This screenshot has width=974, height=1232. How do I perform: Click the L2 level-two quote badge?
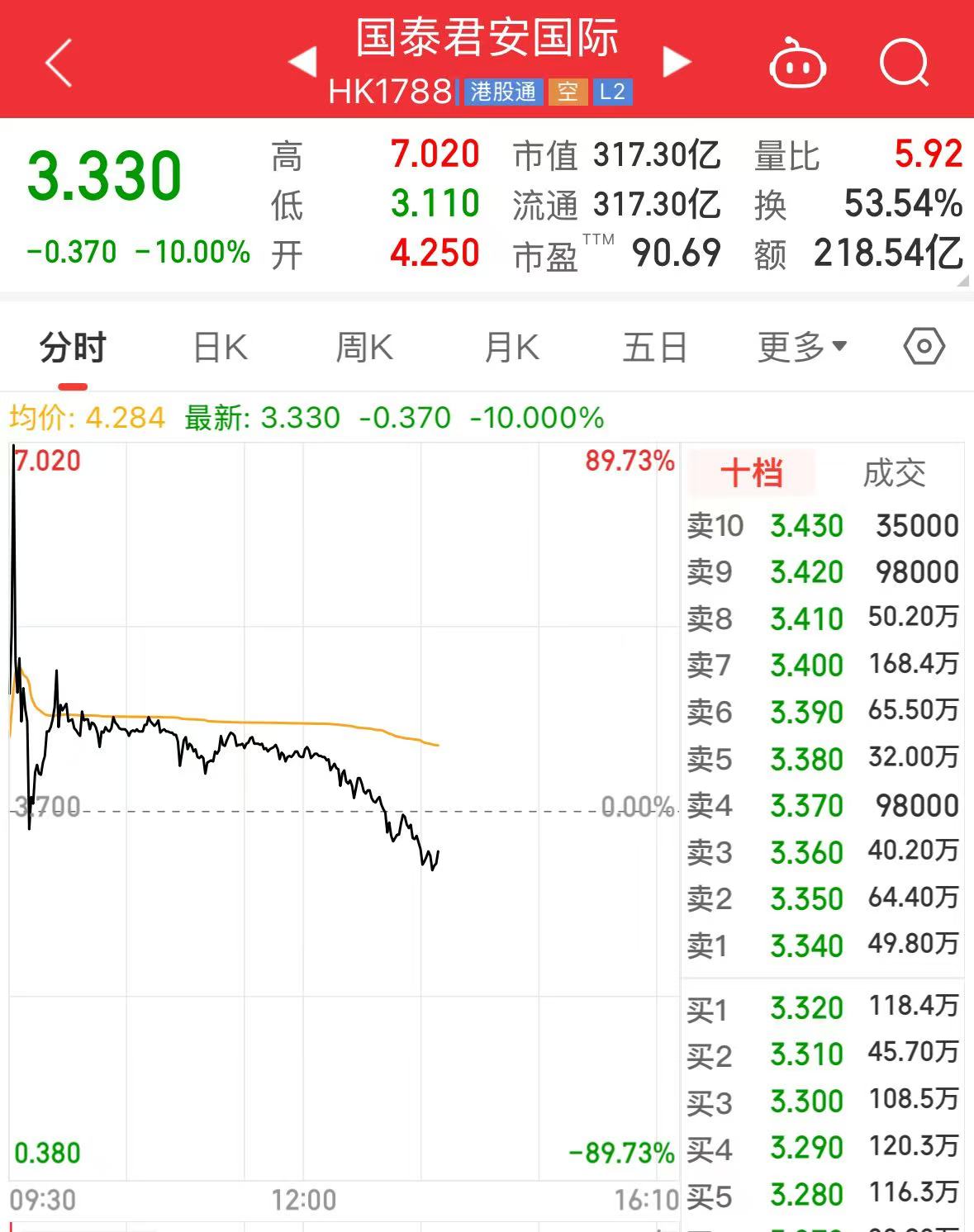click(612, 93)
